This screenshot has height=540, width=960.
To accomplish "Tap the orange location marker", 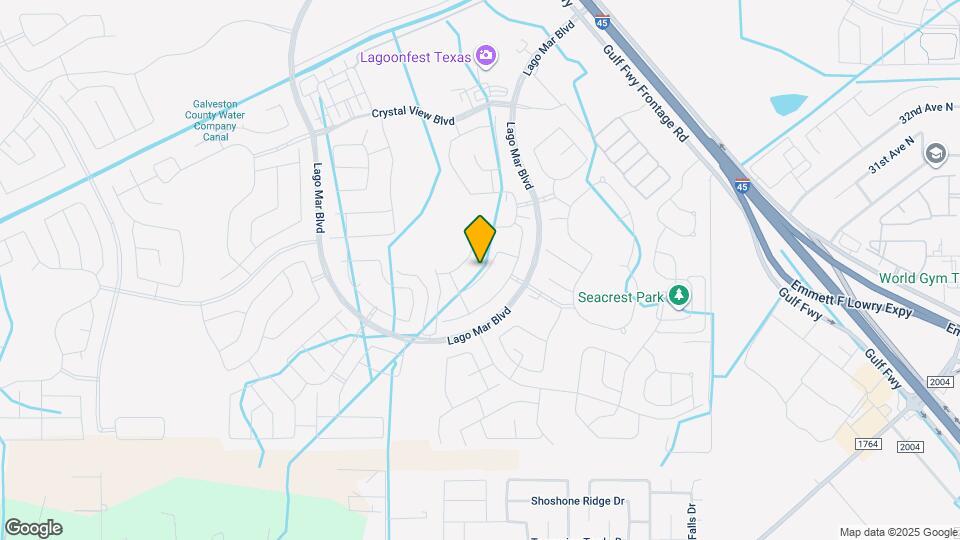I will pyautogui.click(x=480, y=239).
